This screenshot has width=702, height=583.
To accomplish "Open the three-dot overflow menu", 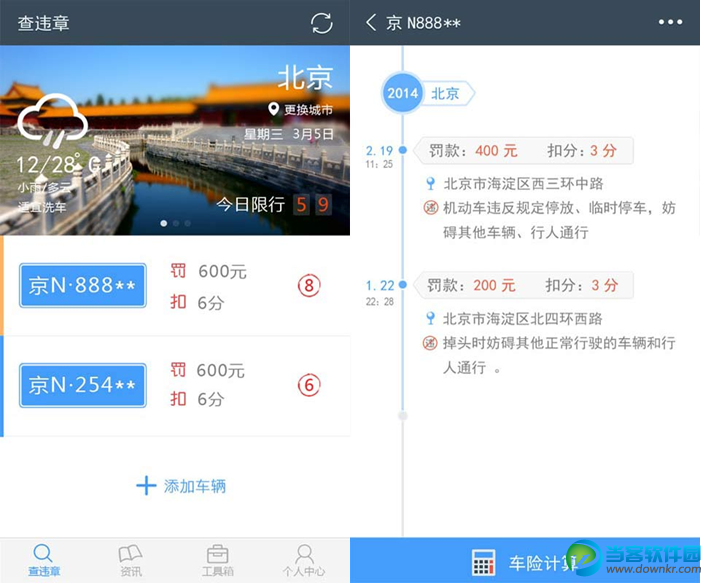I will pos(671,22).
